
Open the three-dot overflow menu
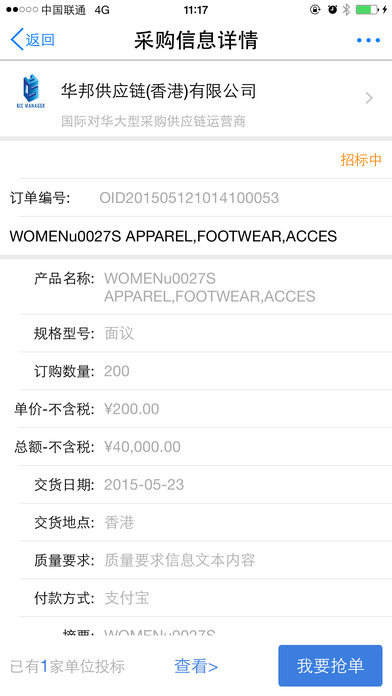pyautogui.click(x=368, y=40)
